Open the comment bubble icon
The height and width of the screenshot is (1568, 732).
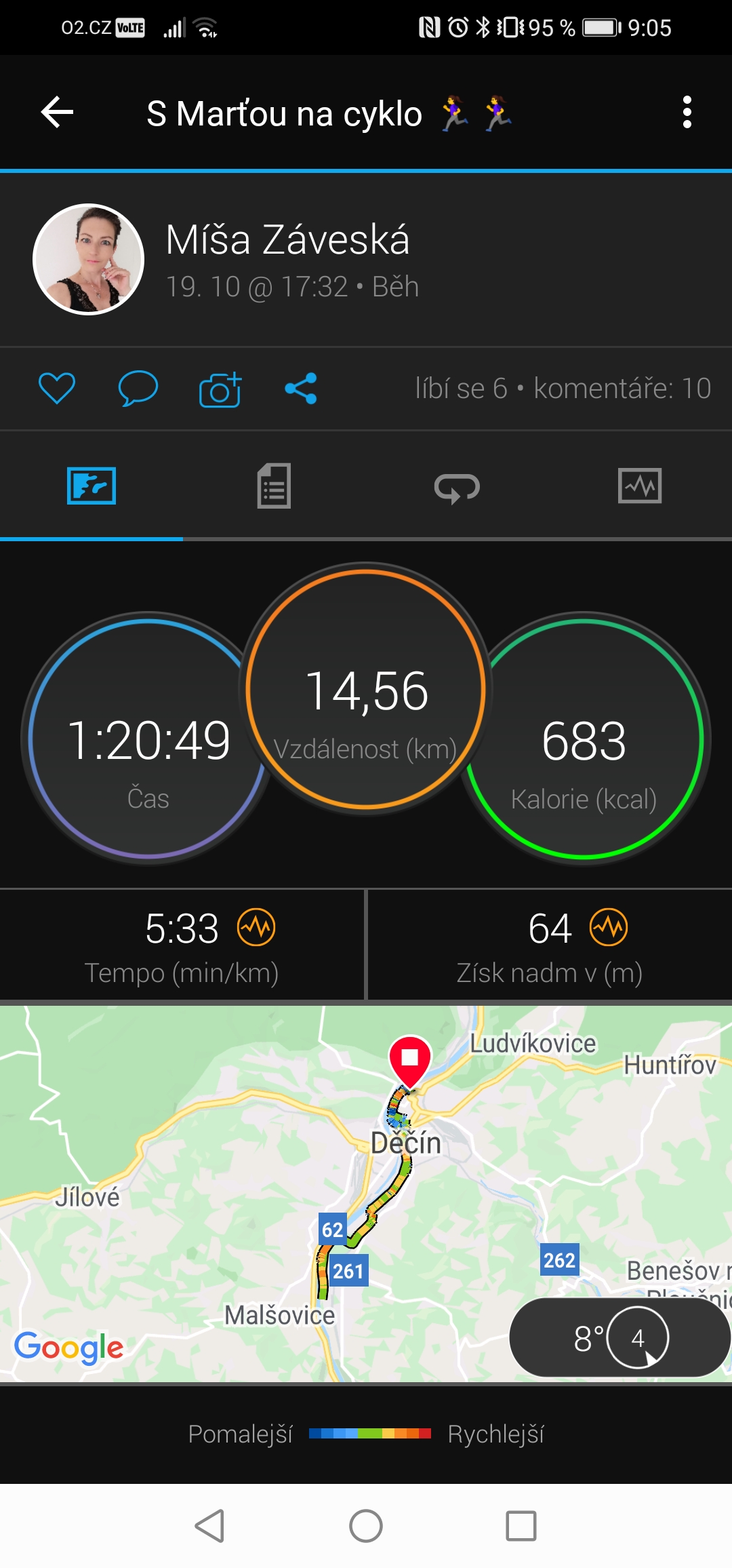pyautogui.click(x=138, y=389)
